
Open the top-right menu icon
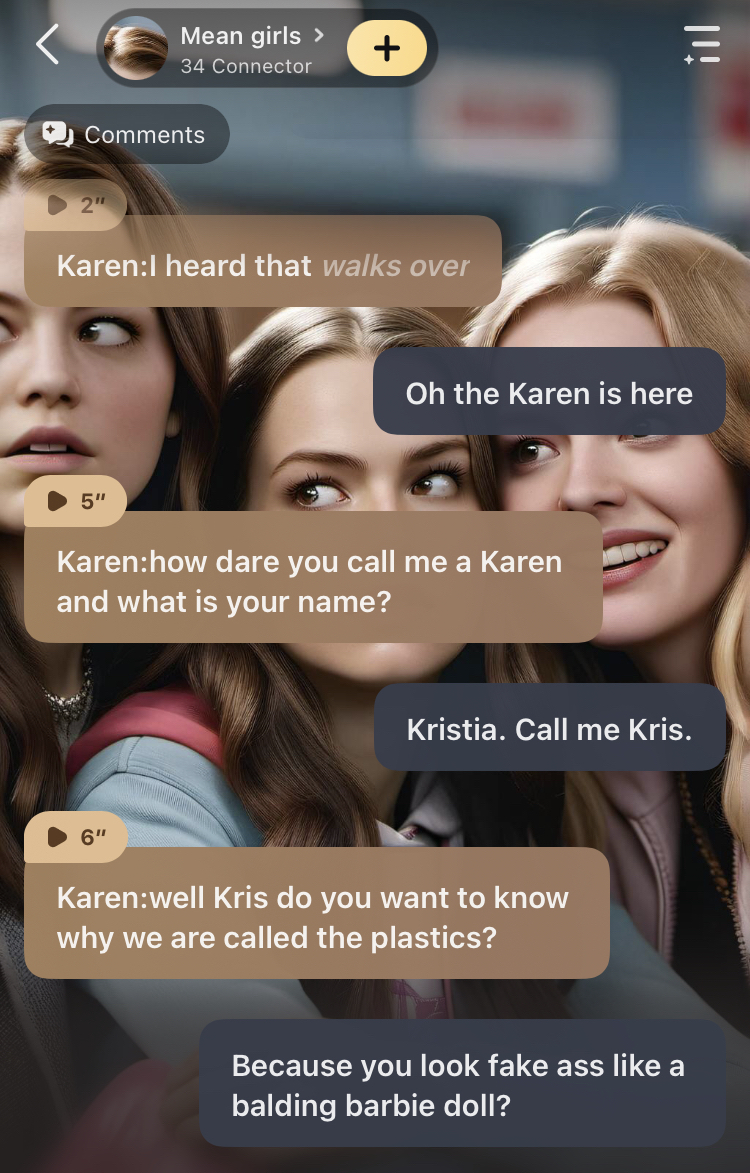point(702,46)
